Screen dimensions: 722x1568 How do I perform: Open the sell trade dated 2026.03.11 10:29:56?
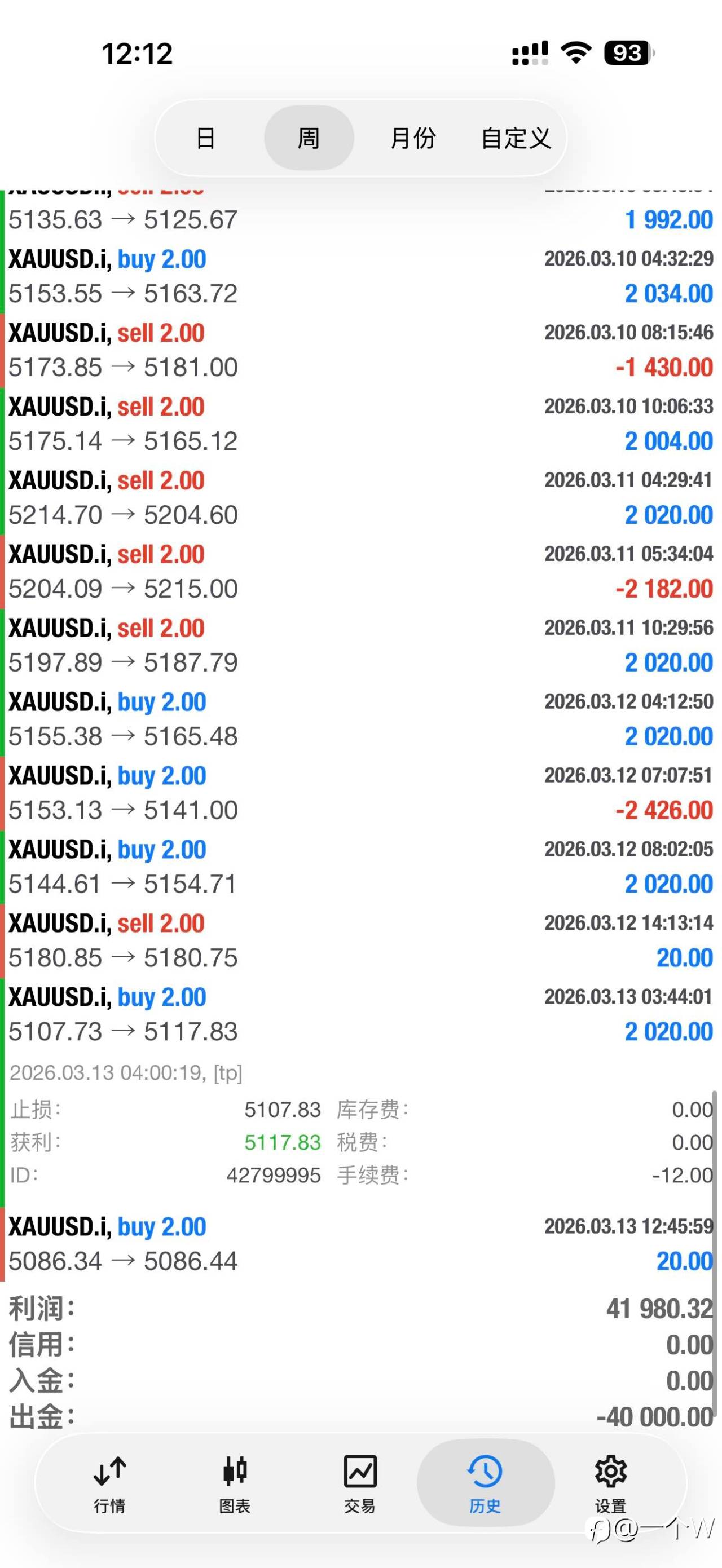click(360, 645)
